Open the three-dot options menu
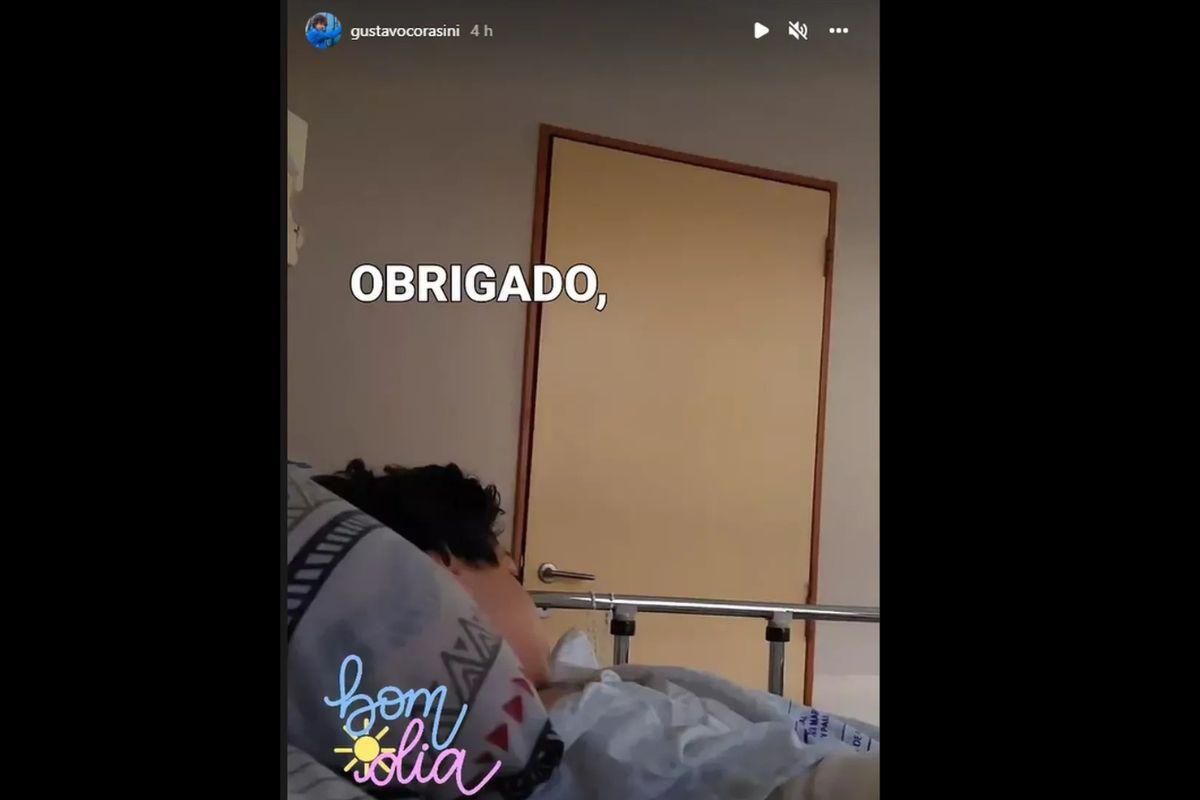The width and height of the screenshot is (1200, 800). pos(838,31)
